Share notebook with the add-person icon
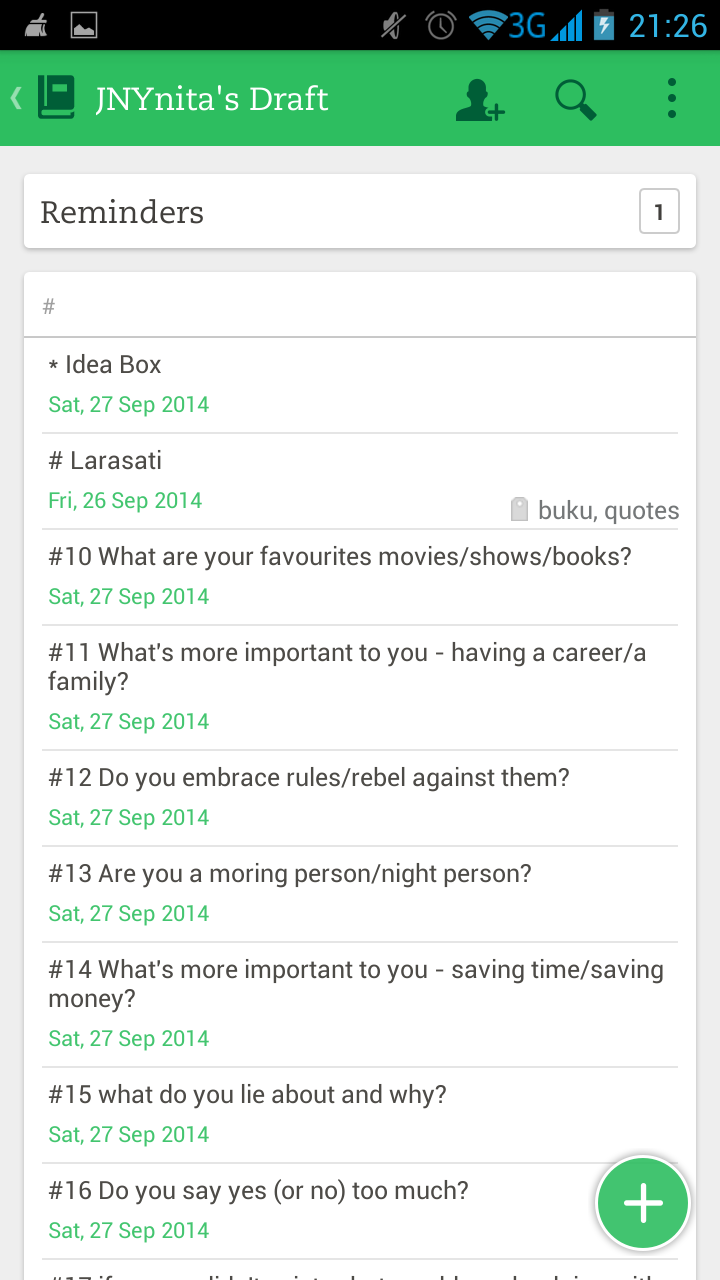 479,100
